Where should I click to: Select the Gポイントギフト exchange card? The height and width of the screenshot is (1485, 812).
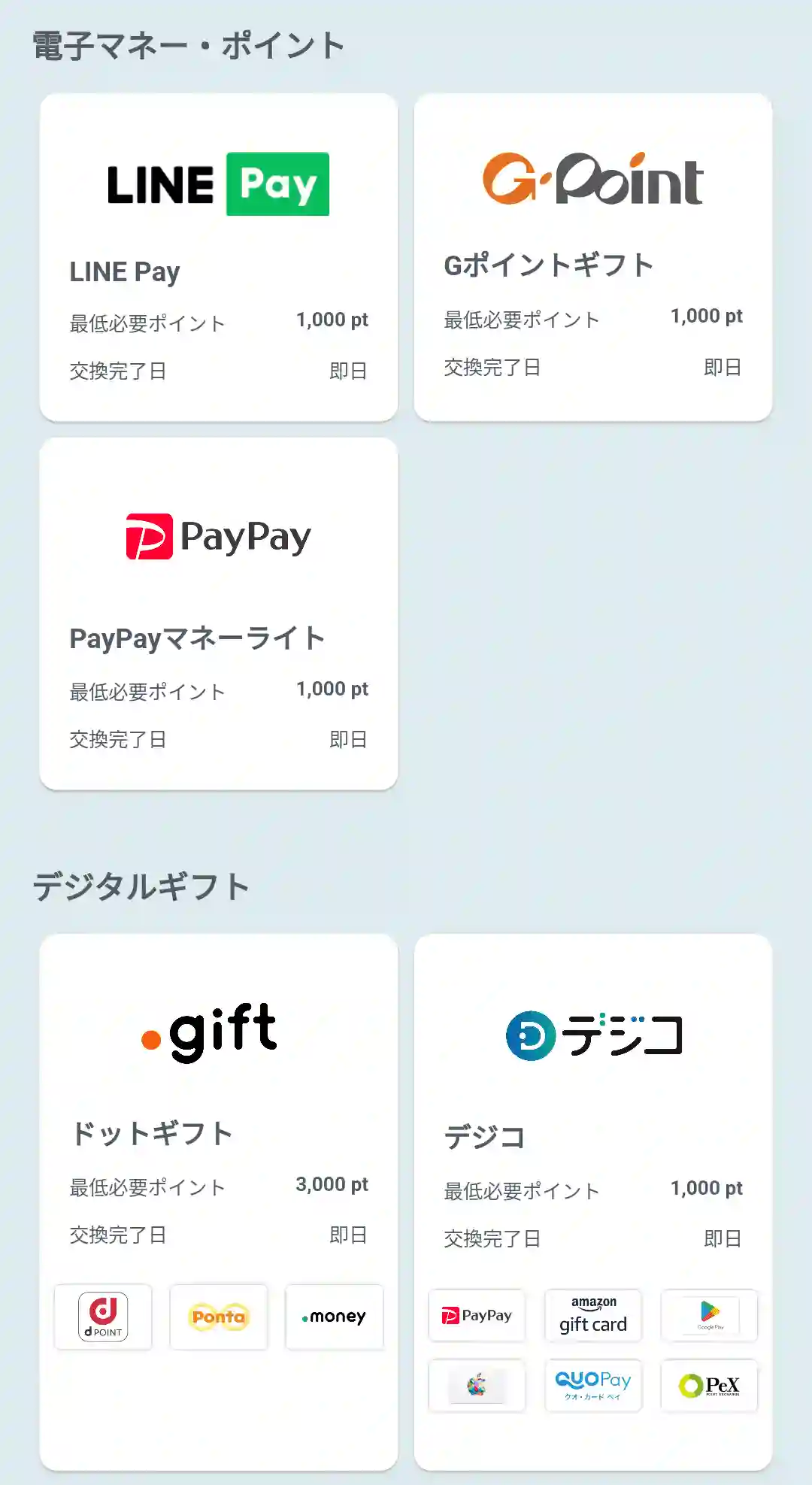(592, 257)
